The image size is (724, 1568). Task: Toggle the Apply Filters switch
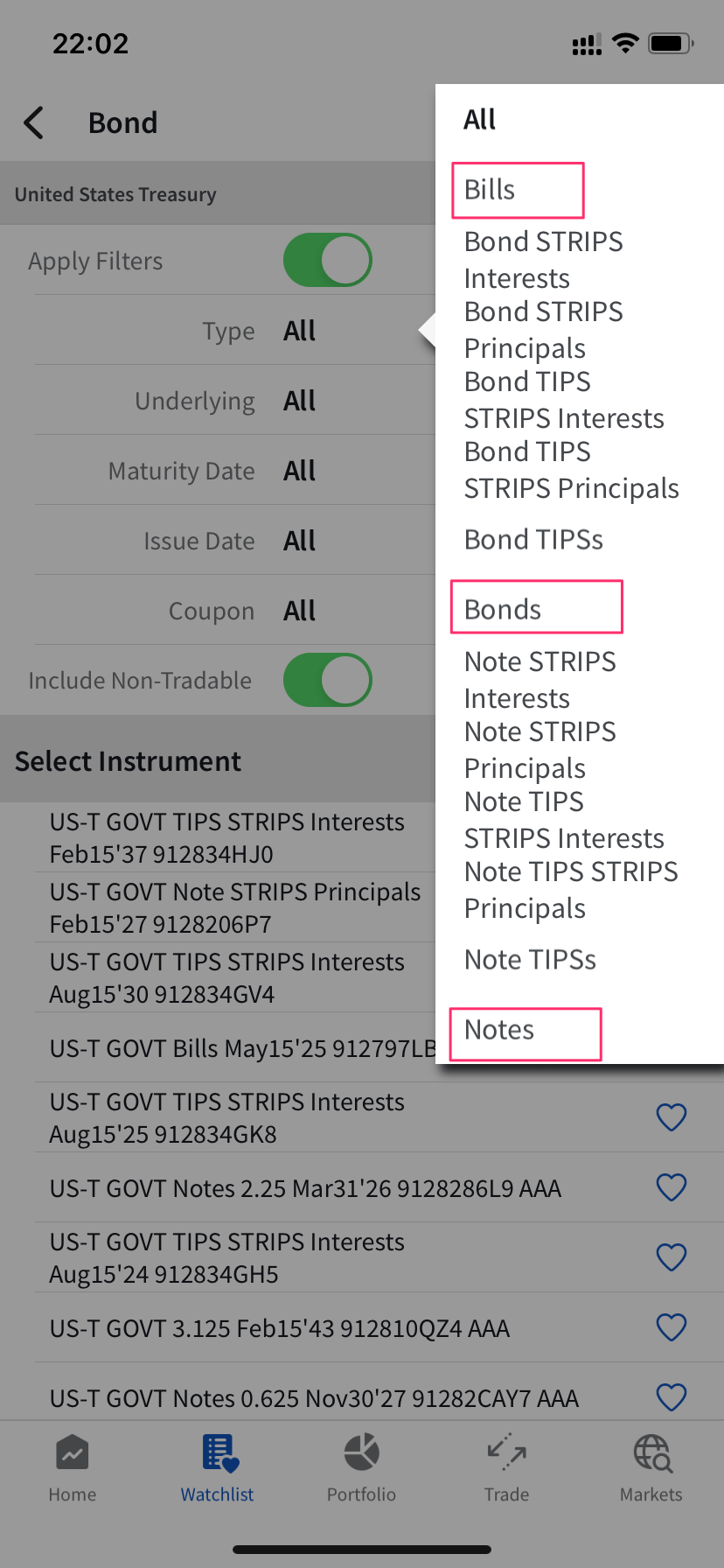327,260
